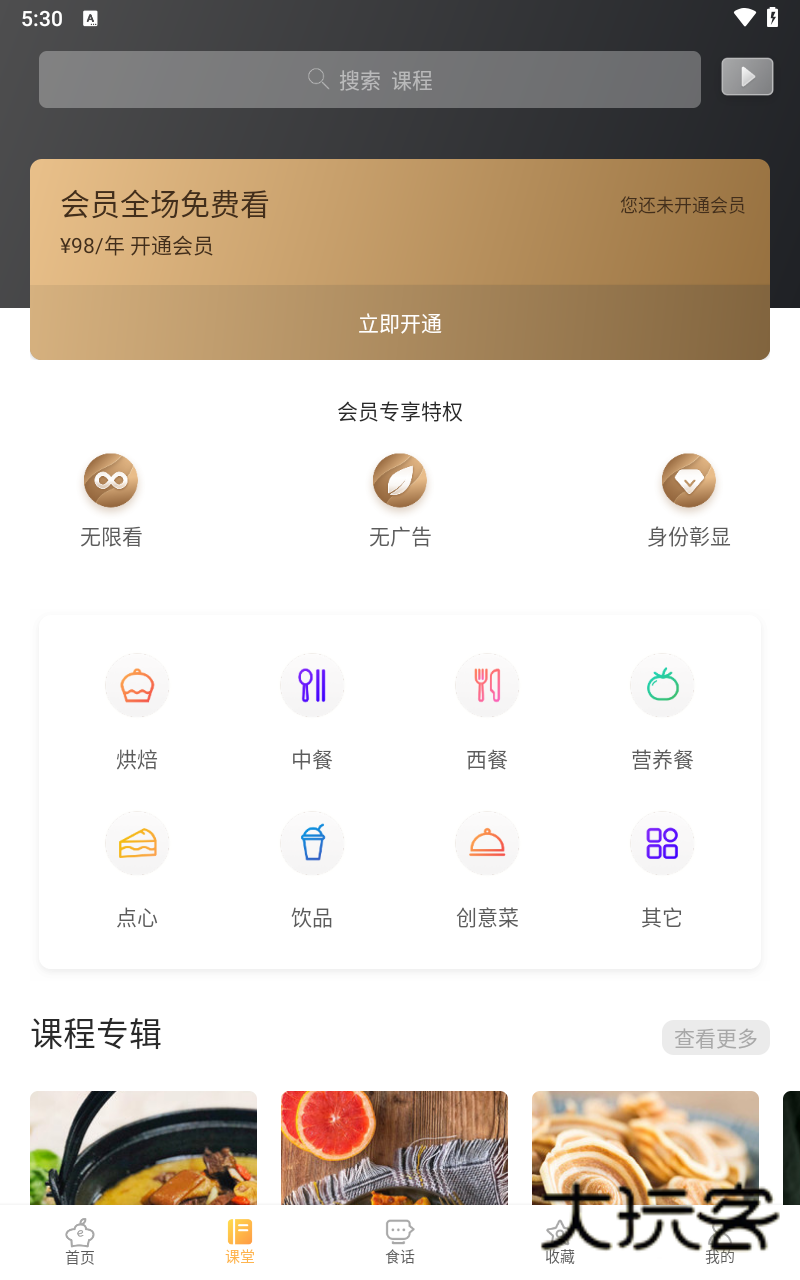Viewport: 800px width, 1280px height.
Task: Switch to the 收藏 favorites tab
Action: [560, 1240]
